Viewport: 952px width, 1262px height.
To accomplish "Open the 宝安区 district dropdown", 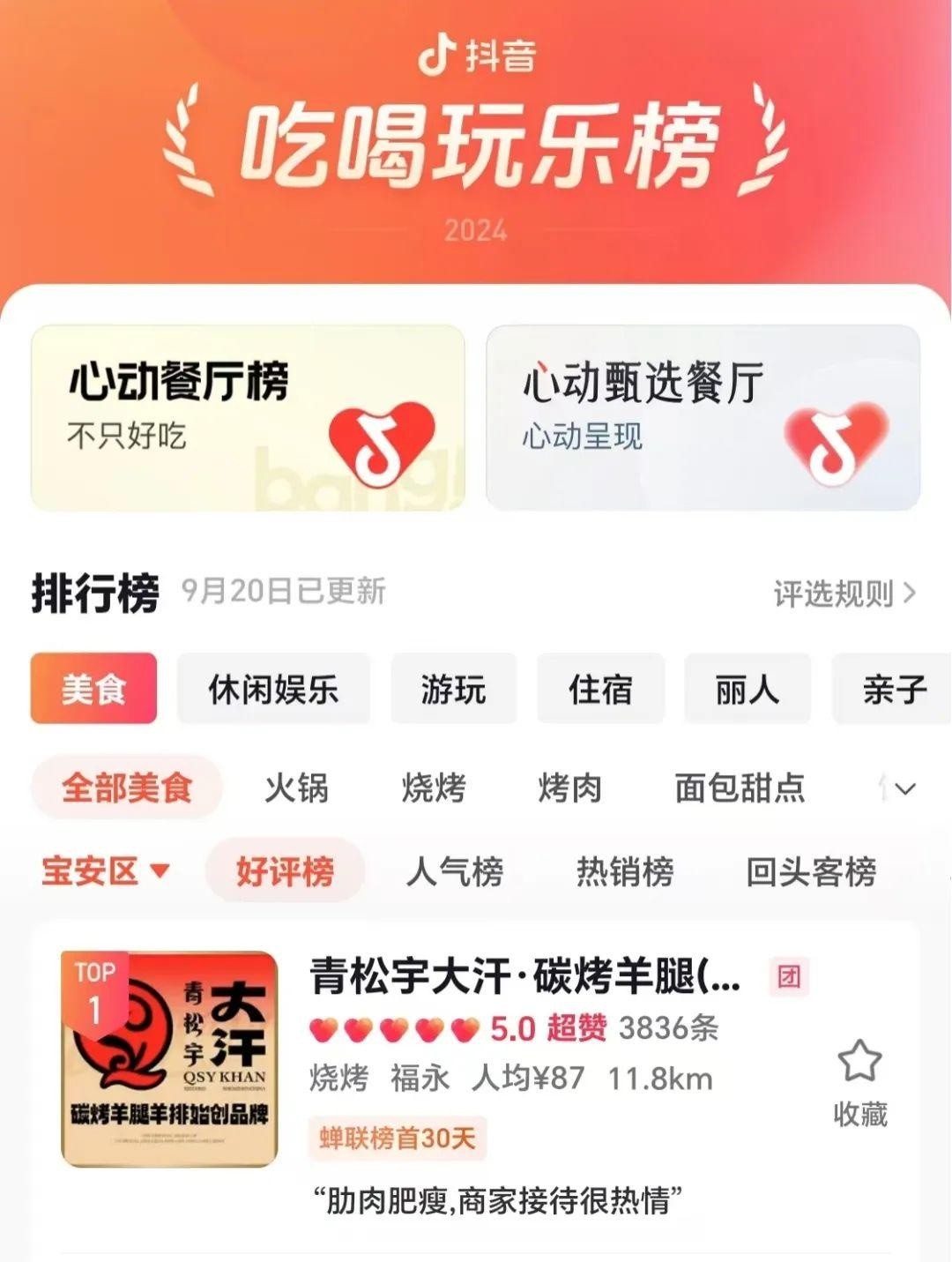I will [104, 871].
